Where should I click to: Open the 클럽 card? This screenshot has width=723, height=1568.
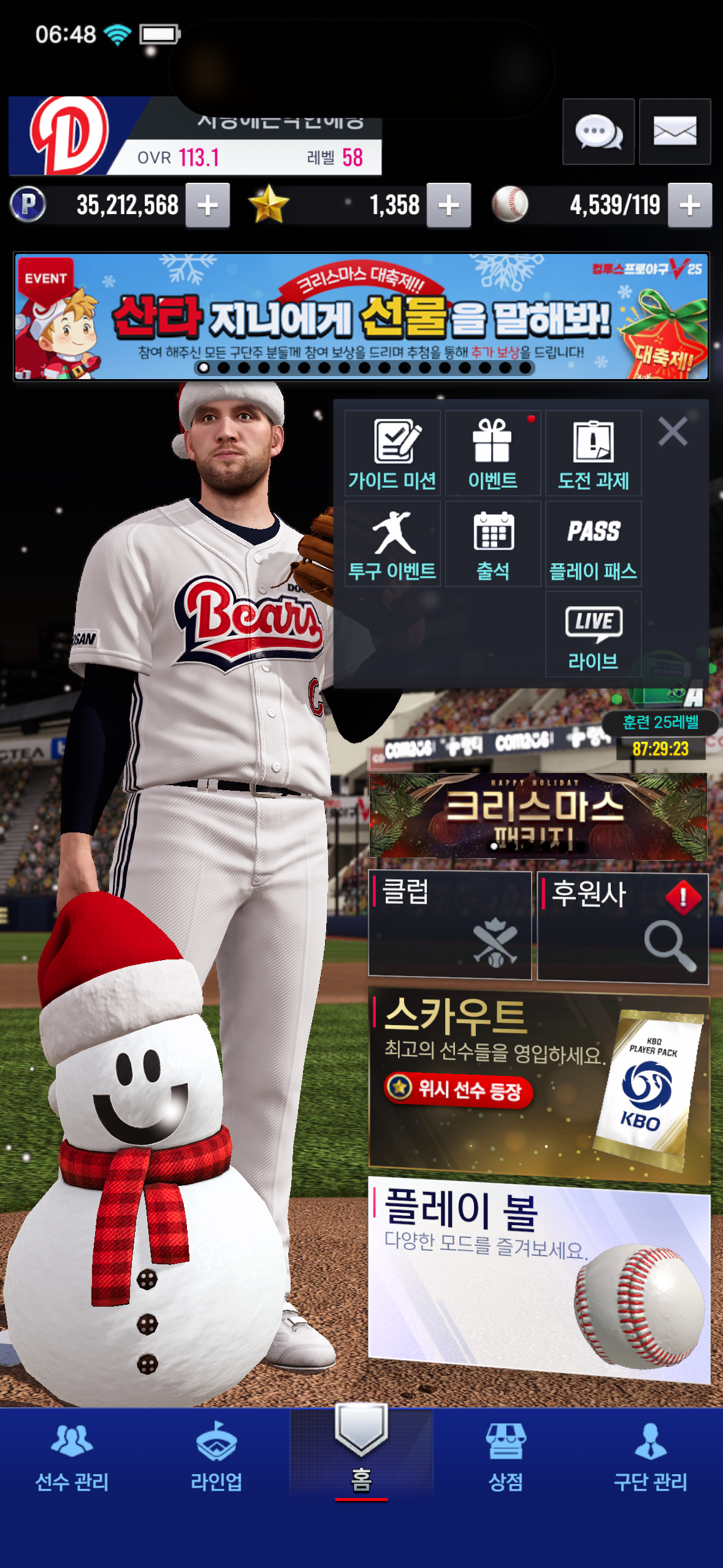tap(449, 925)
